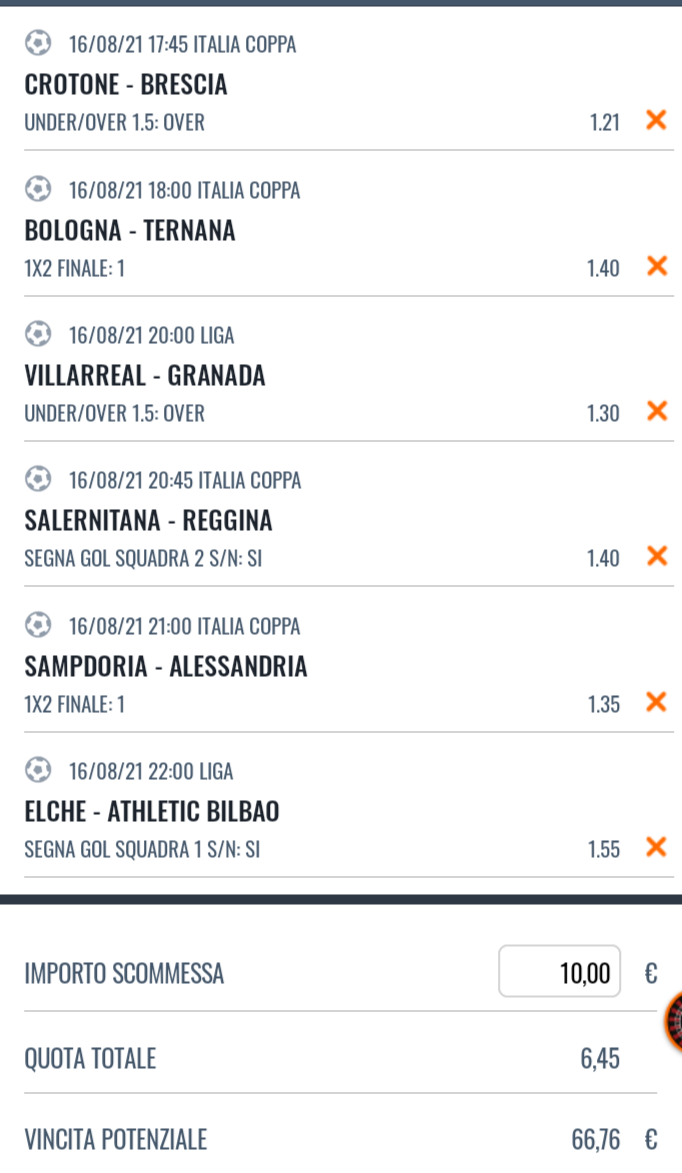
Task: Open the floating roulette icon
Action: [674, 1022]
